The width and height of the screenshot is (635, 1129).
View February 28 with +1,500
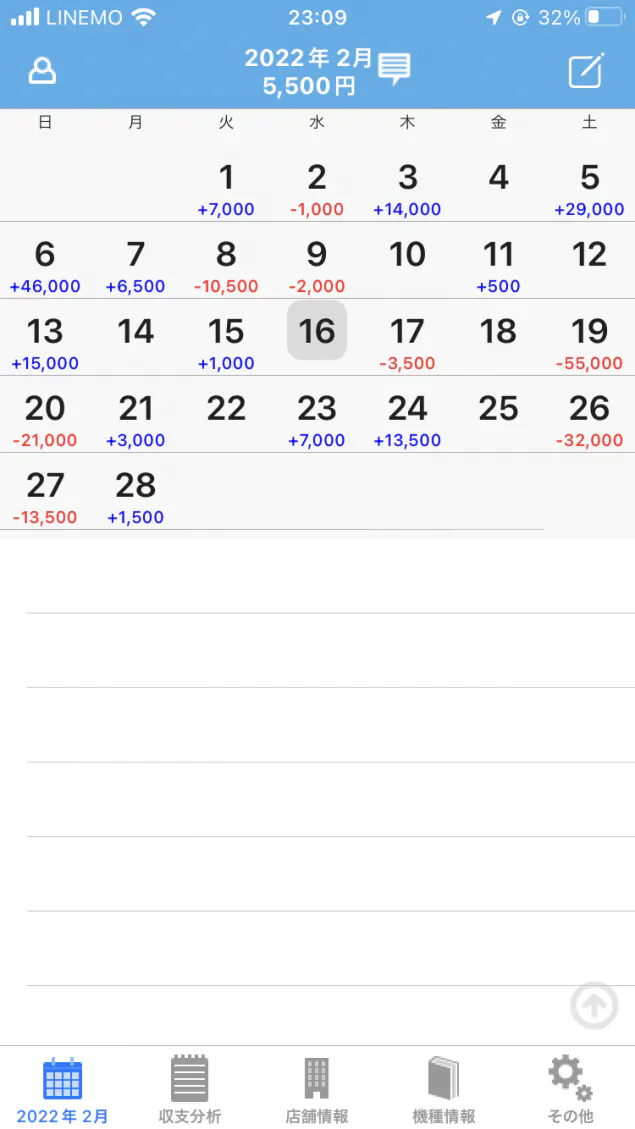click(x=135, y=496)
